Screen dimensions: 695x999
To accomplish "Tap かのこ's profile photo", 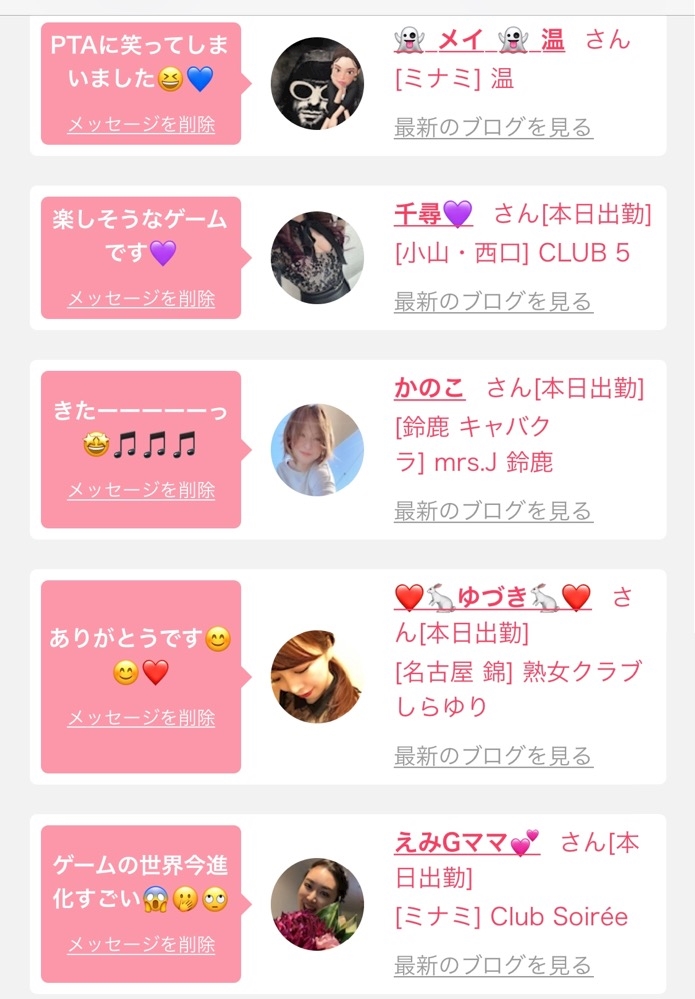I will (x=317, y=450).
